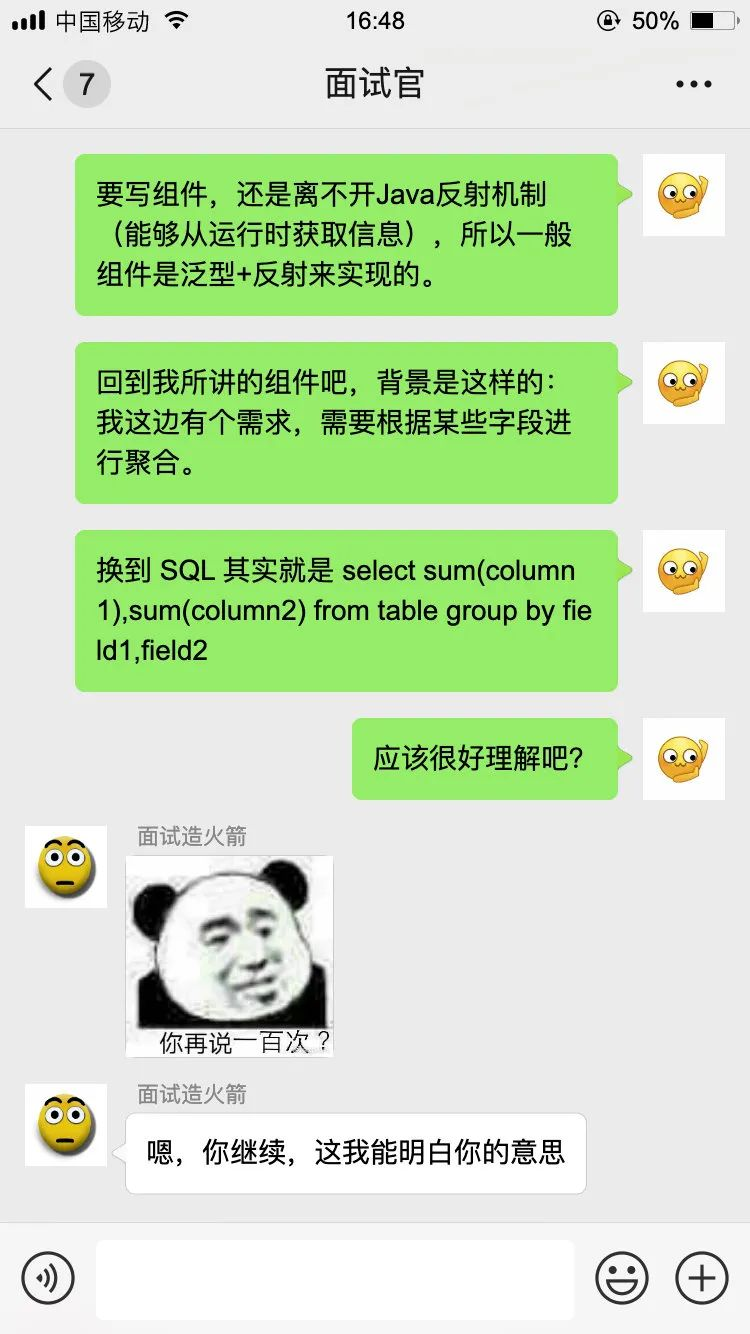The height and width of the screenshot is (1334, 750).
Task: Tap the message text field
Action: pos(335,1278)
